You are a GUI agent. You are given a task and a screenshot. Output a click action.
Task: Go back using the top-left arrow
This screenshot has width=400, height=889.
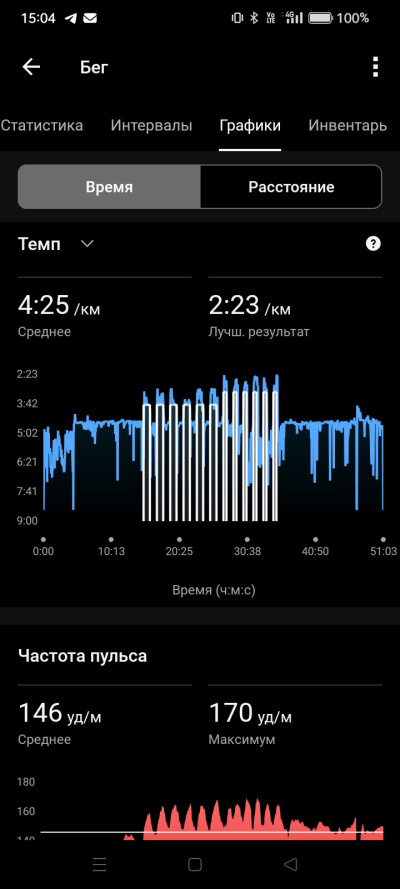pyautogui.click(x=31, y=67)
